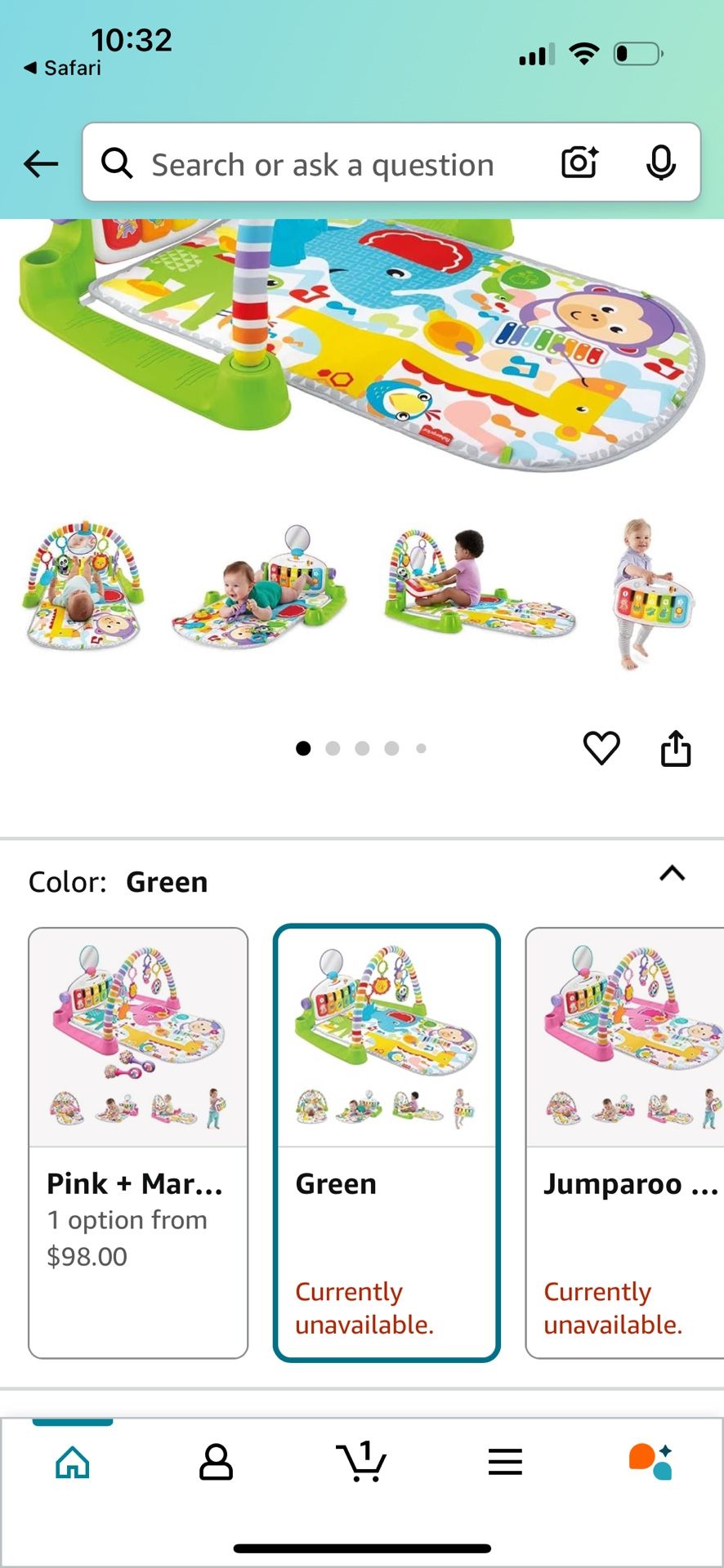
Task: Add item to wish list heart
Action: (601, 748)
